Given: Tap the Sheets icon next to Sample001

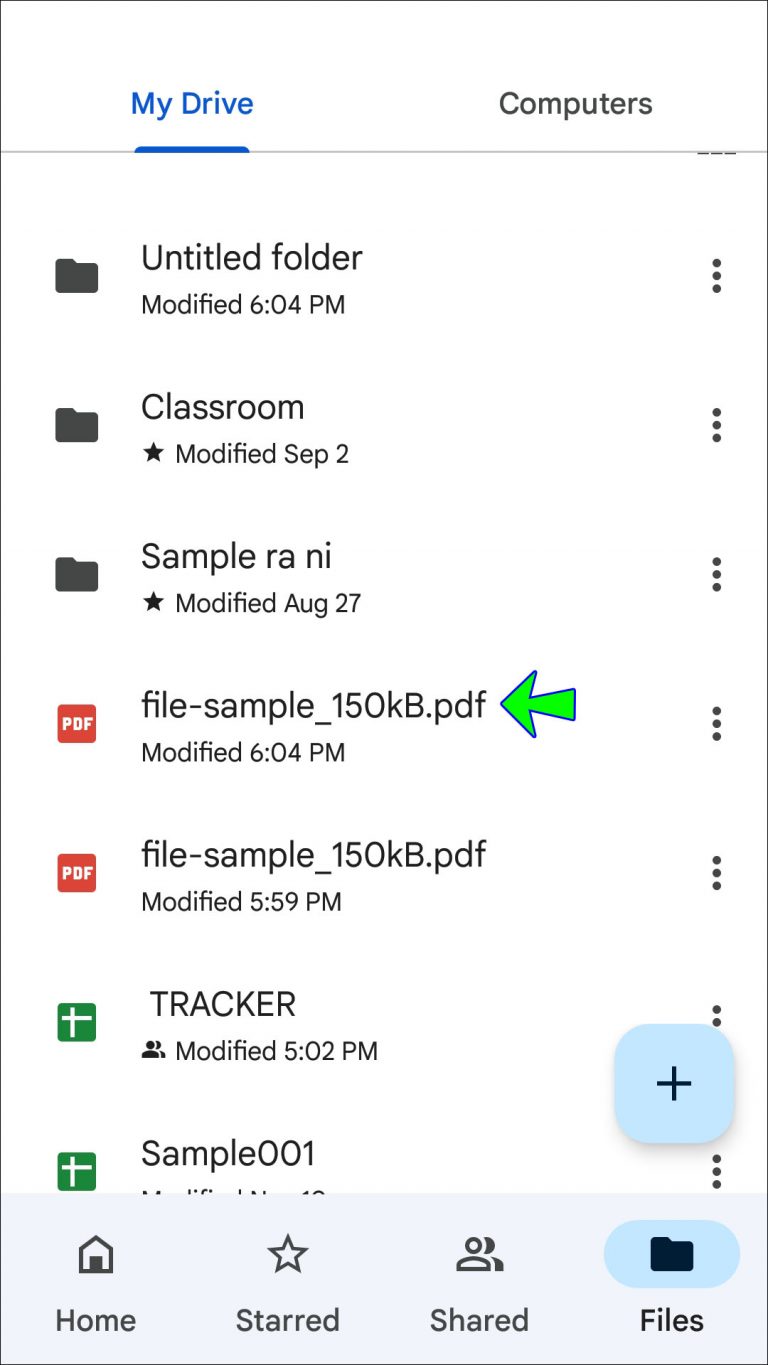Looking at the screenshot, I should (76, 1171).
